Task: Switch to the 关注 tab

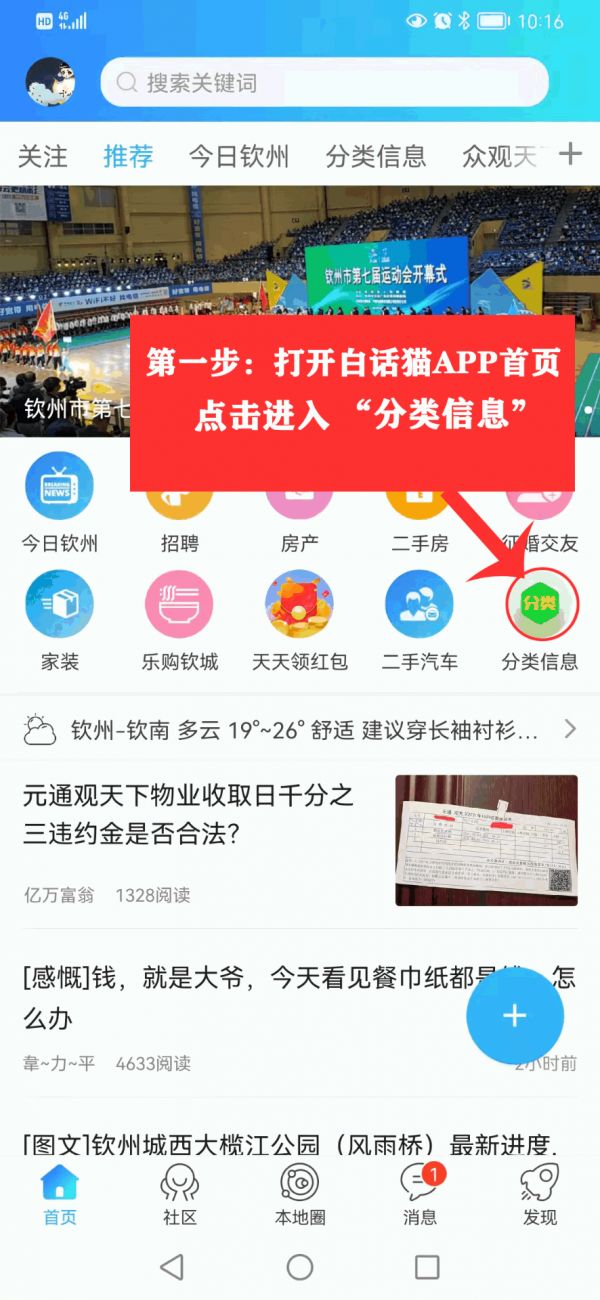Action: point(43,156)
